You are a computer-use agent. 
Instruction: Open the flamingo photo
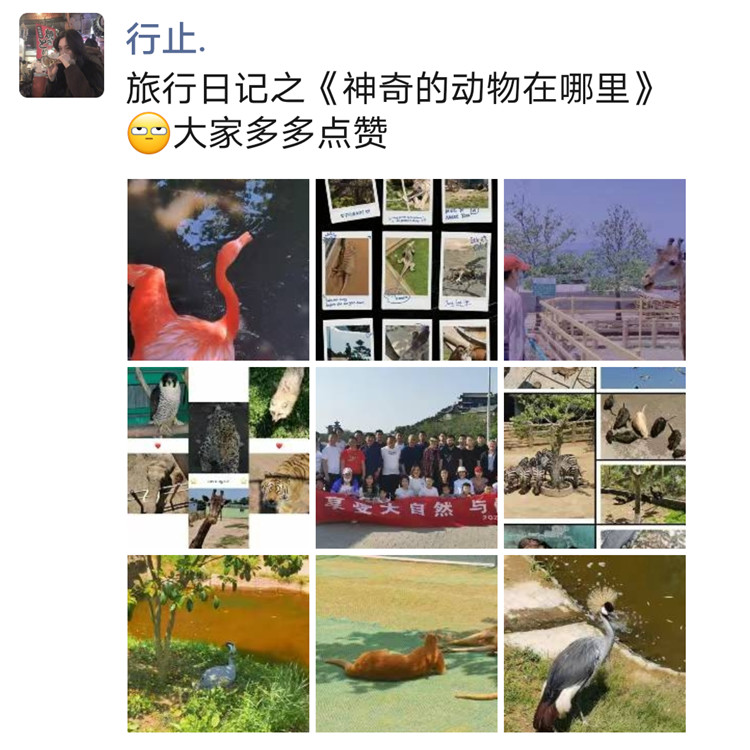coord(218,269)
